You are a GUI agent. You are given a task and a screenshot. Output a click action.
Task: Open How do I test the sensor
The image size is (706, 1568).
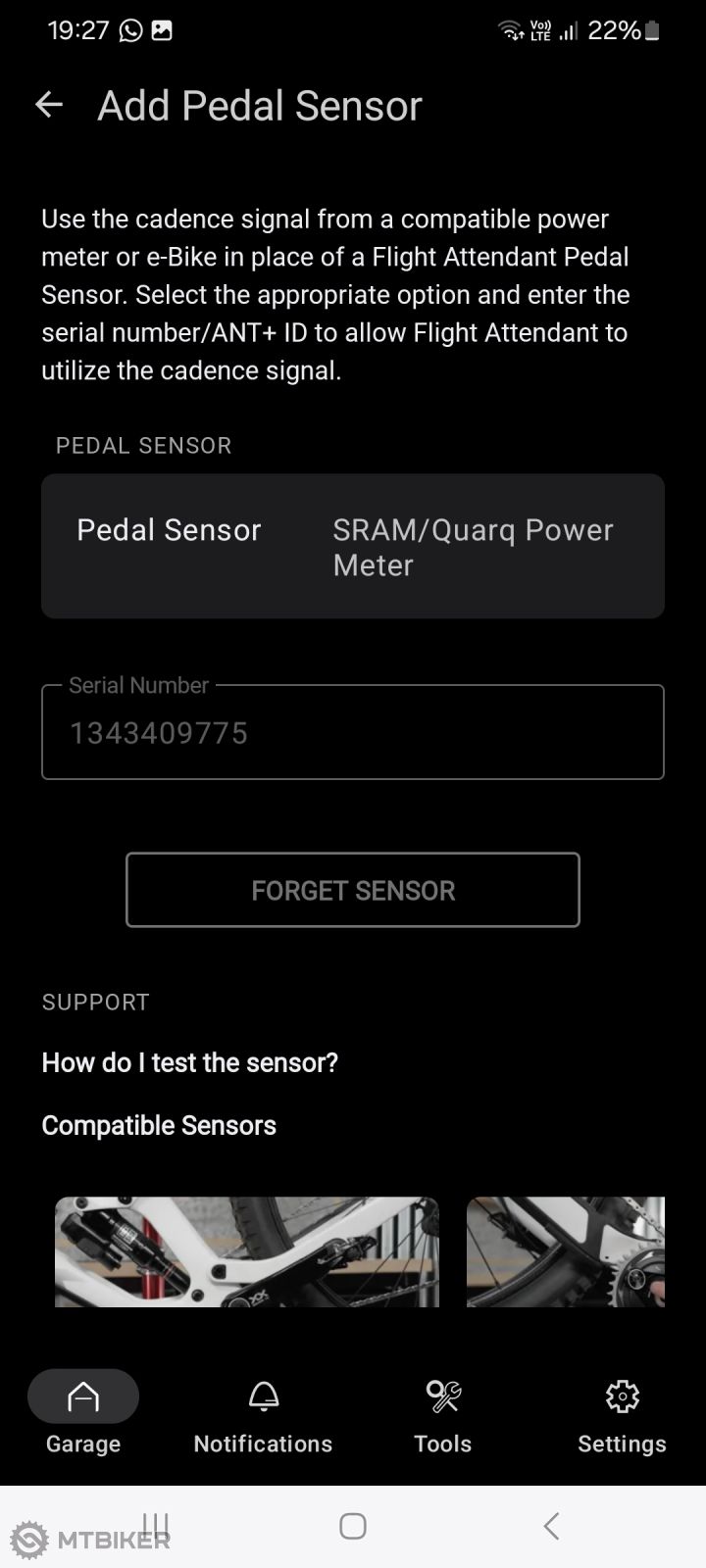190,1062
